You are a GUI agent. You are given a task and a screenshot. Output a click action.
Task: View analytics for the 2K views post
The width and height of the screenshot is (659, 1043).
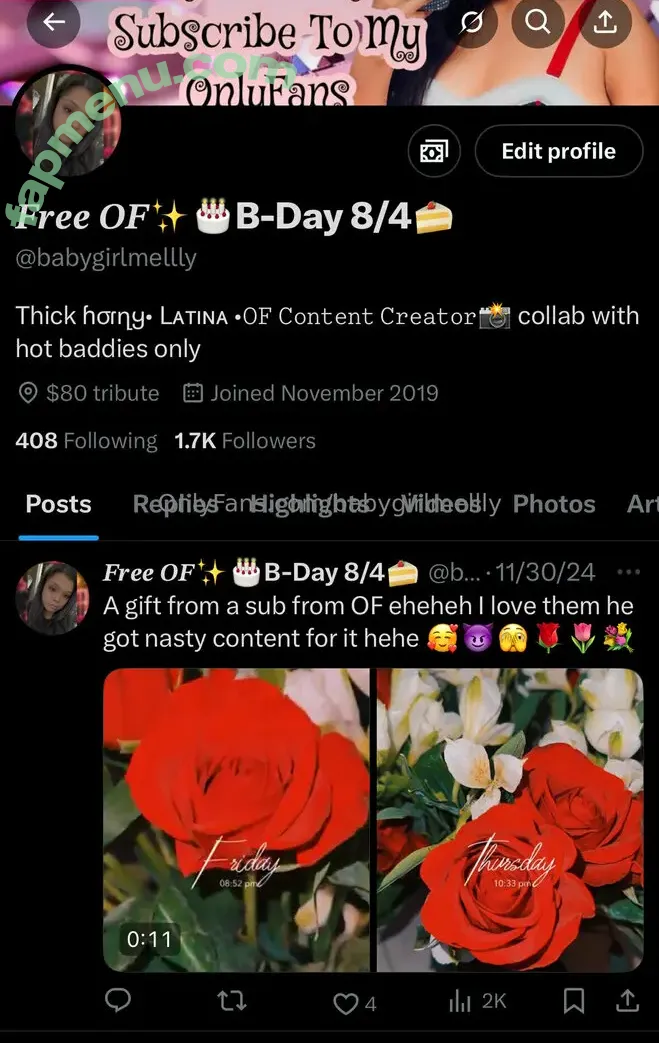point(478,1001)
